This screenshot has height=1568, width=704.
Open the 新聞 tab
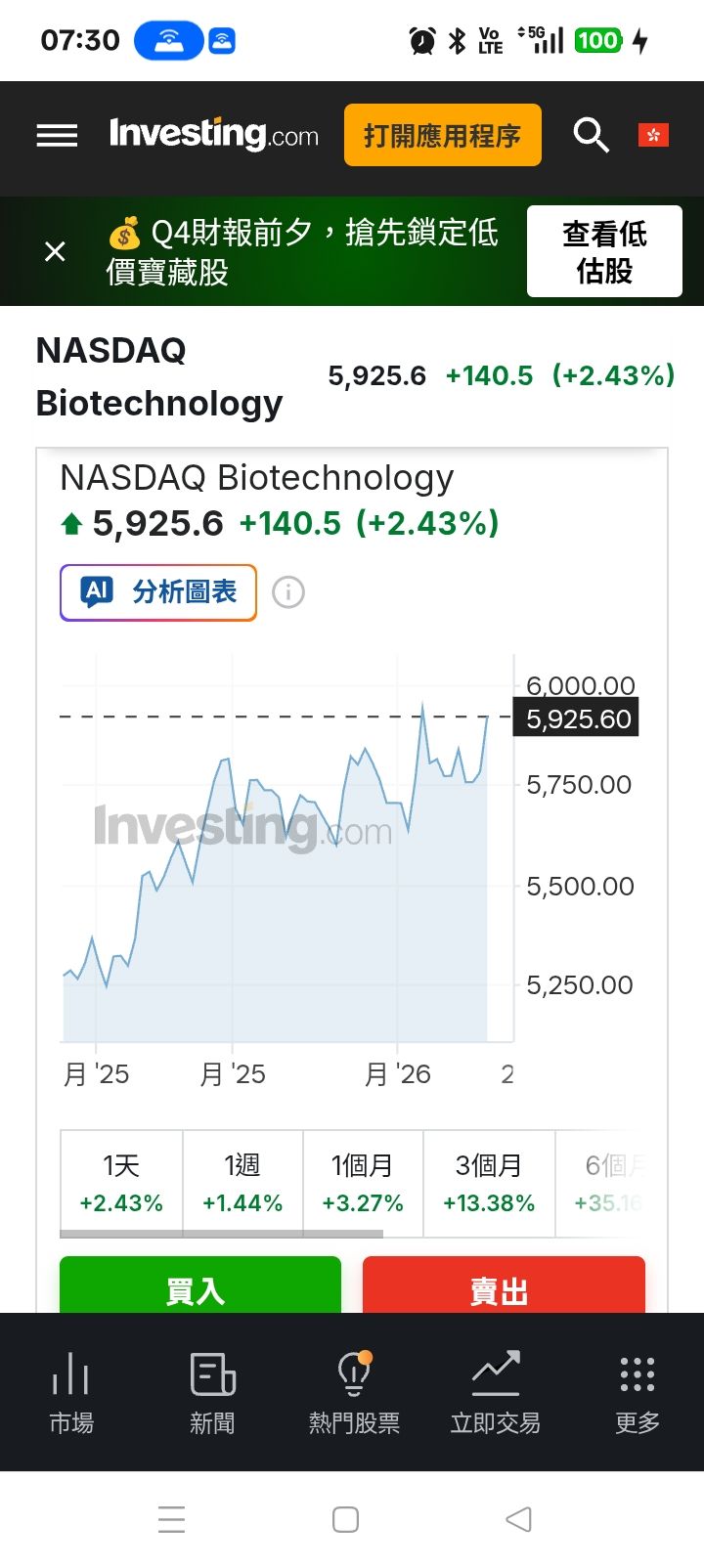pos(212,1392)
